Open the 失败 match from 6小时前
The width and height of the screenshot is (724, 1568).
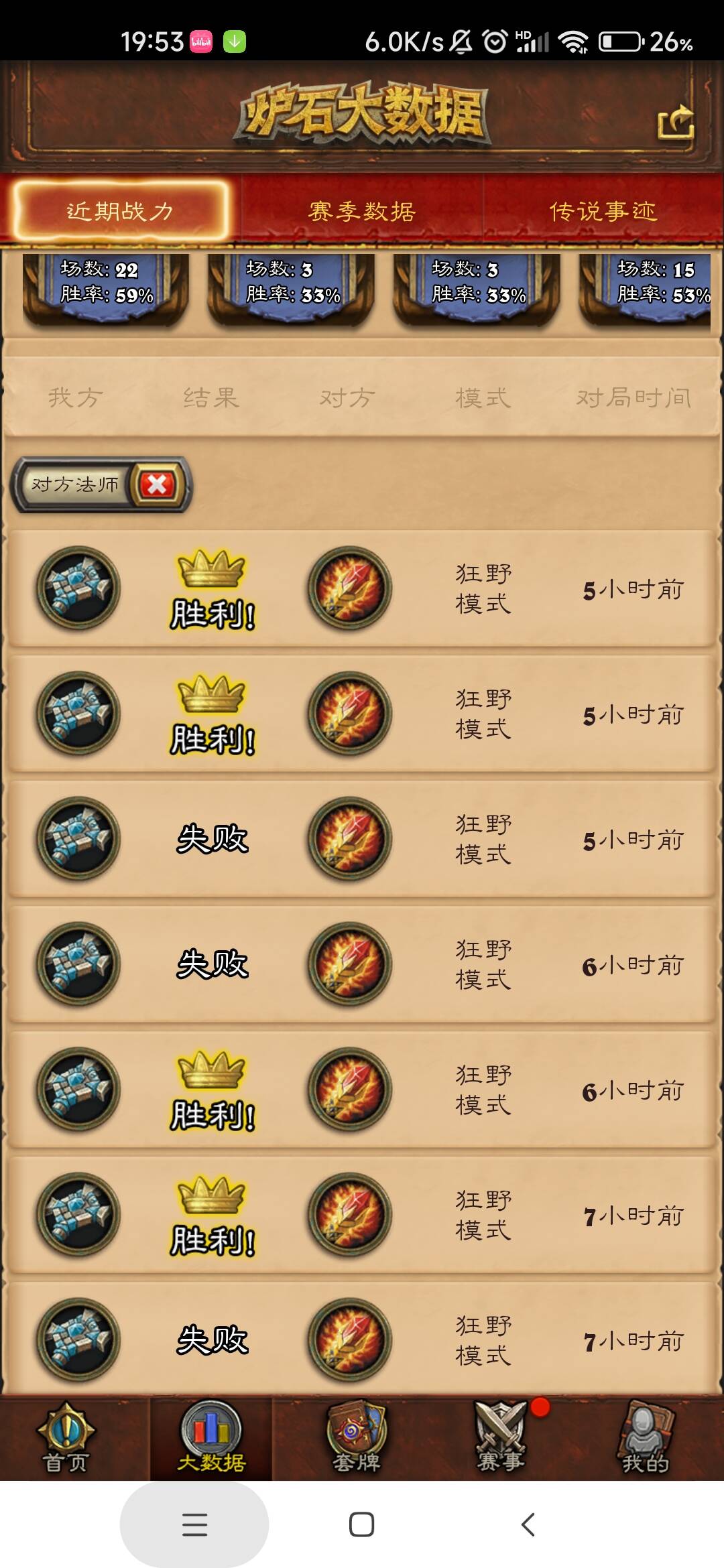click(x=362, y=964)
